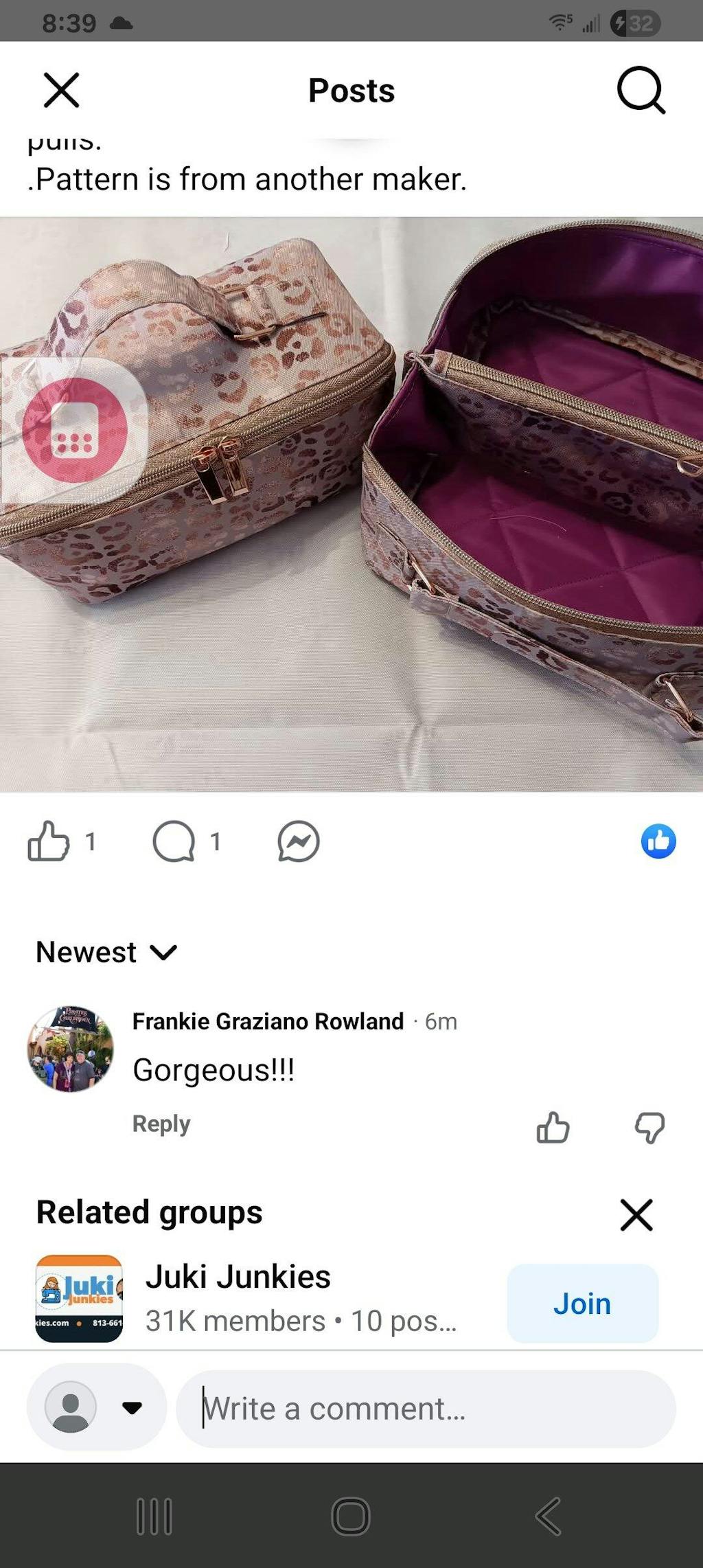This screenshot has height=1568, width=703.
Task: View the post's blue like reactions
Action: (658, 841)
